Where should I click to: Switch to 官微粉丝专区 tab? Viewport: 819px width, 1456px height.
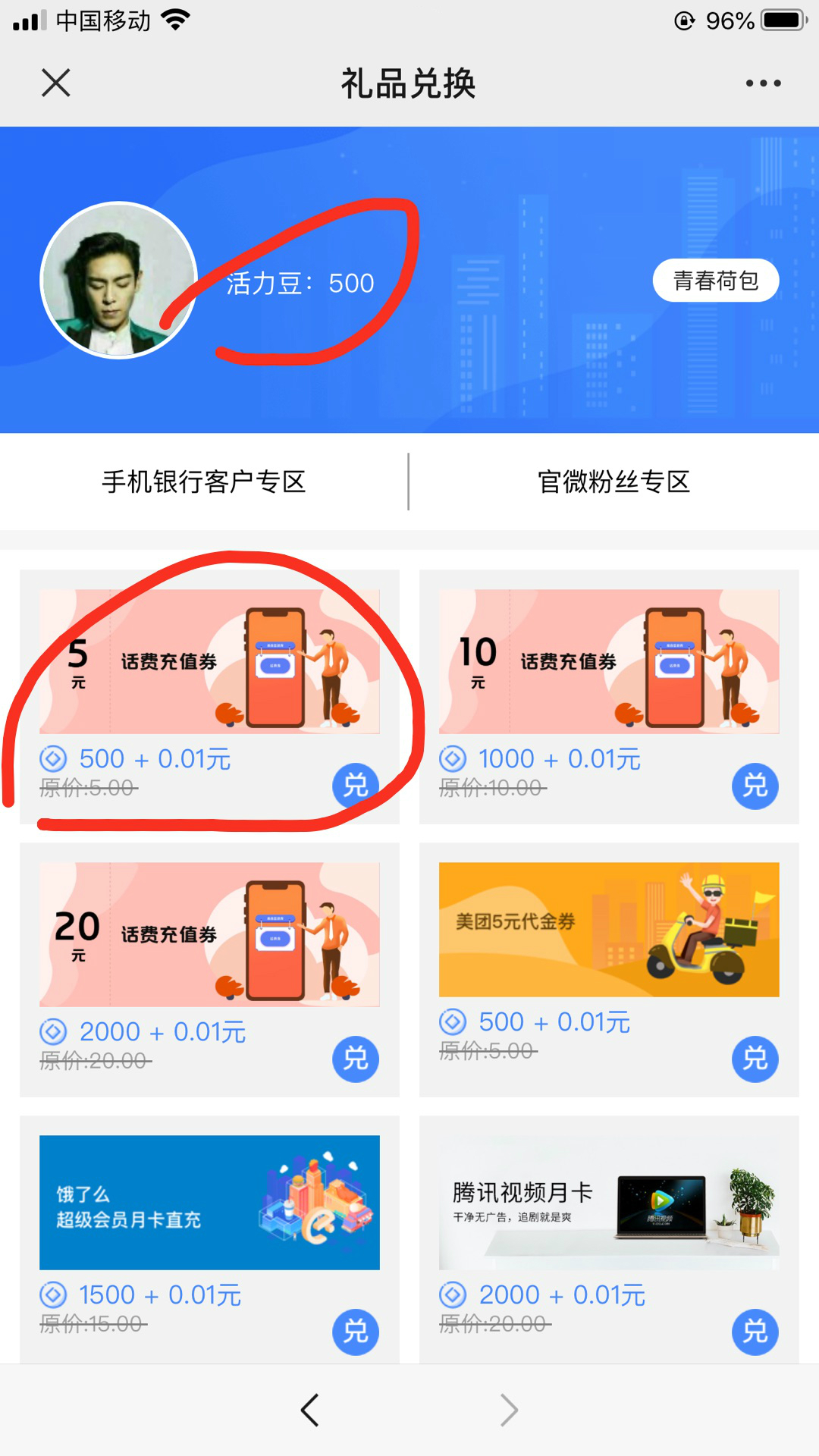613,482
